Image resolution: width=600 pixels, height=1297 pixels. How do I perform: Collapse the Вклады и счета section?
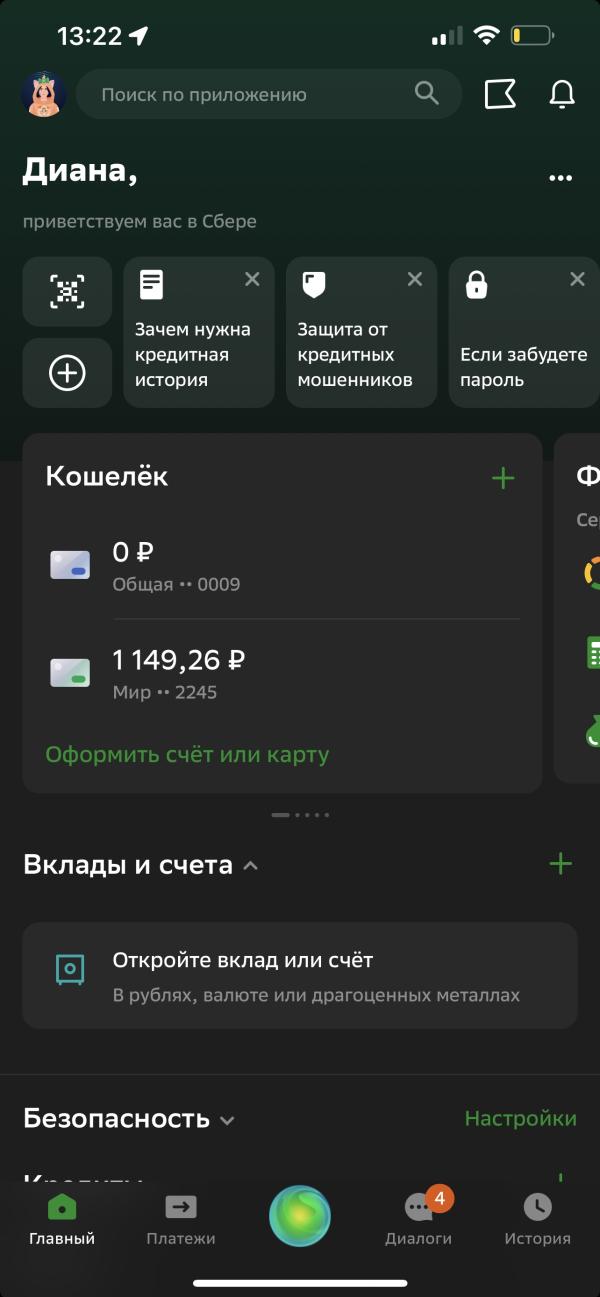coord(251,866)
